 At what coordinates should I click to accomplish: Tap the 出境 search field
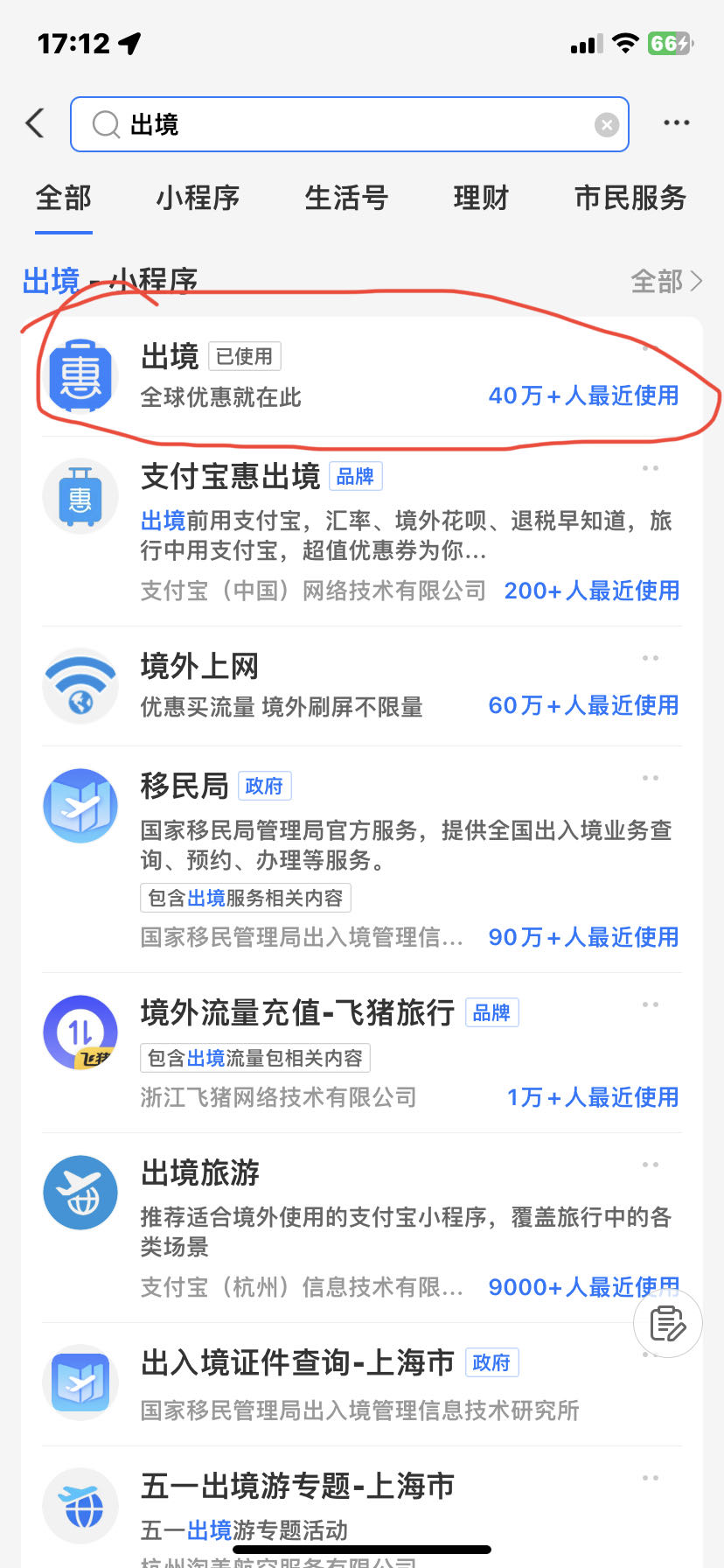[x=350, y=124]
